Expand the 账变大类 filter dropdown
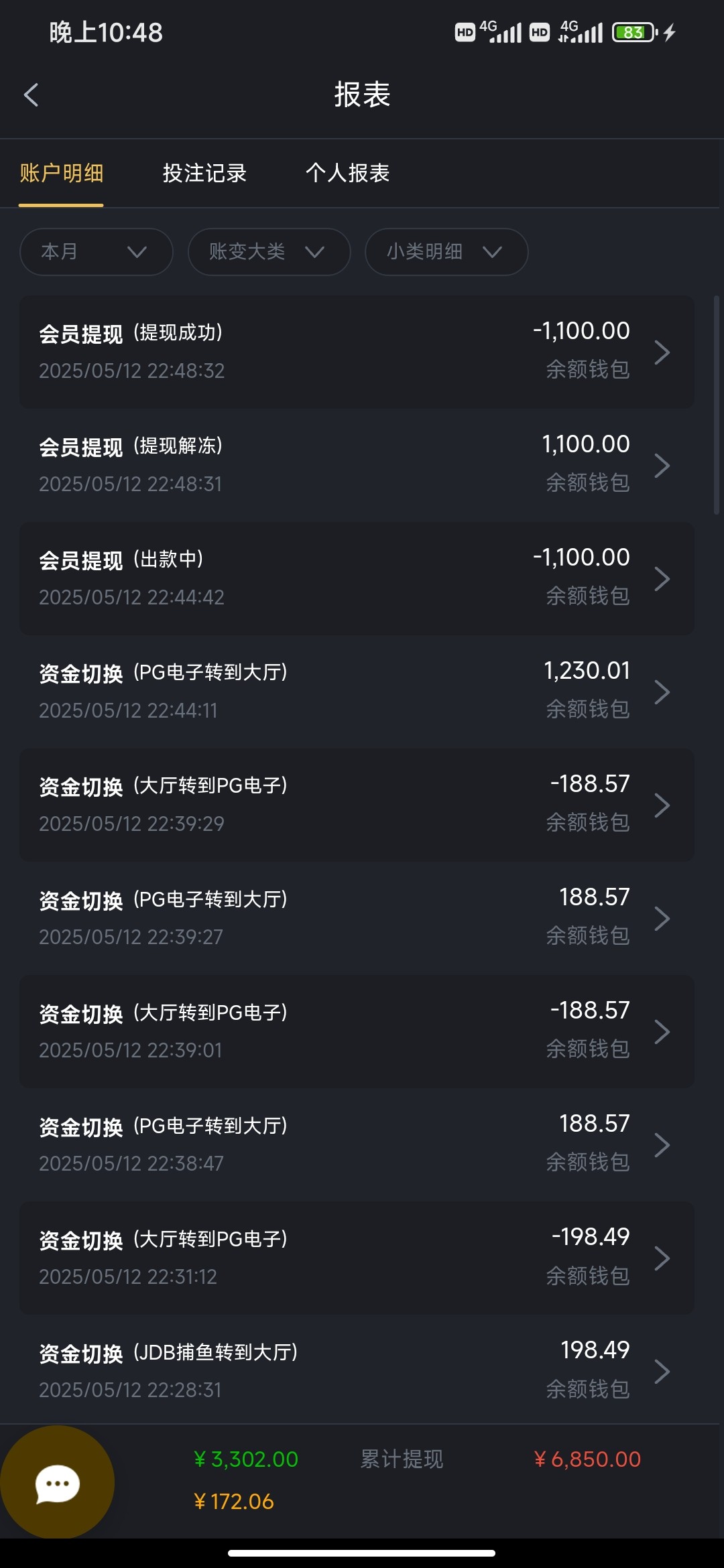724x1568 pixels. (269, 252)
